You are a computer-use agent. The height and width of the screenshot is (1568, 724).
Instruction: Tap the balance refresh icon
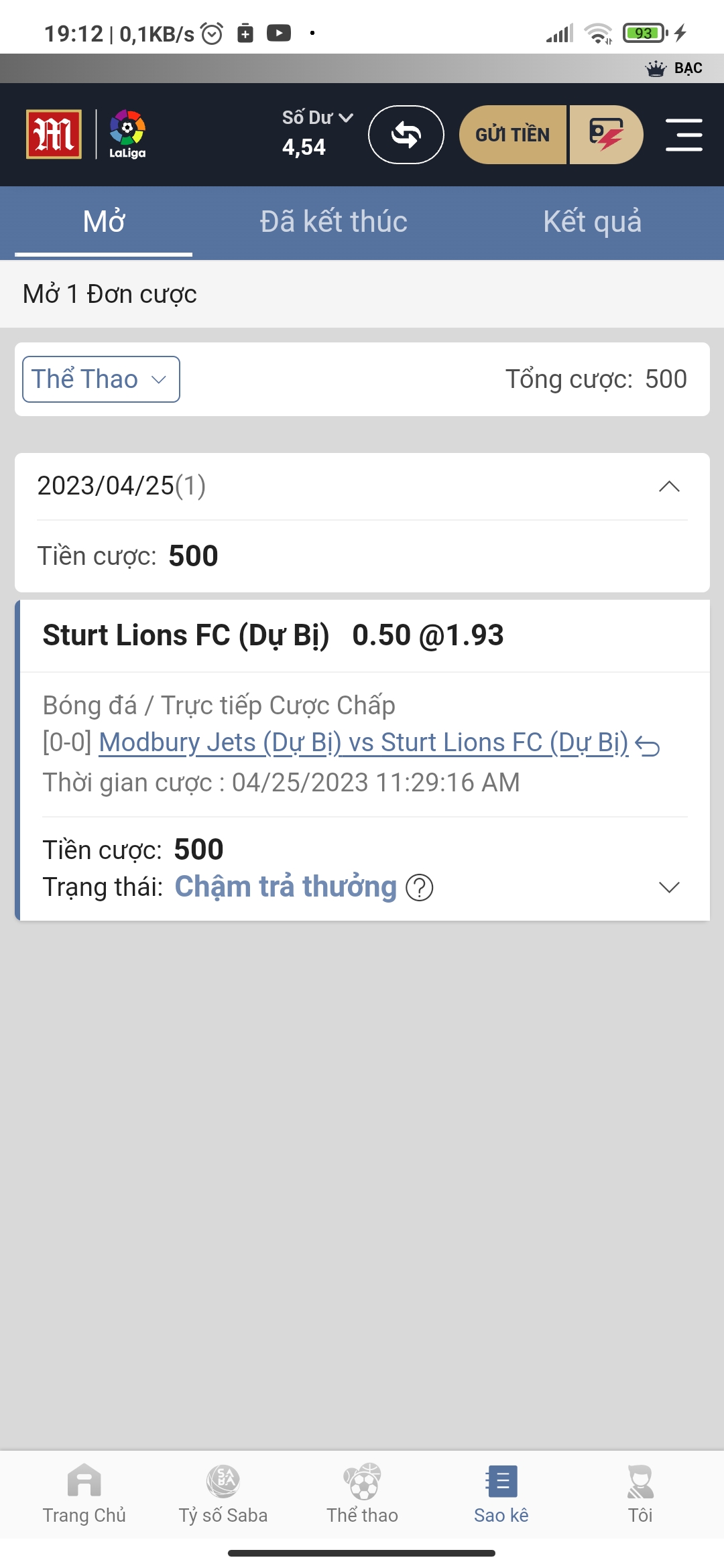[x=406, y=135]
